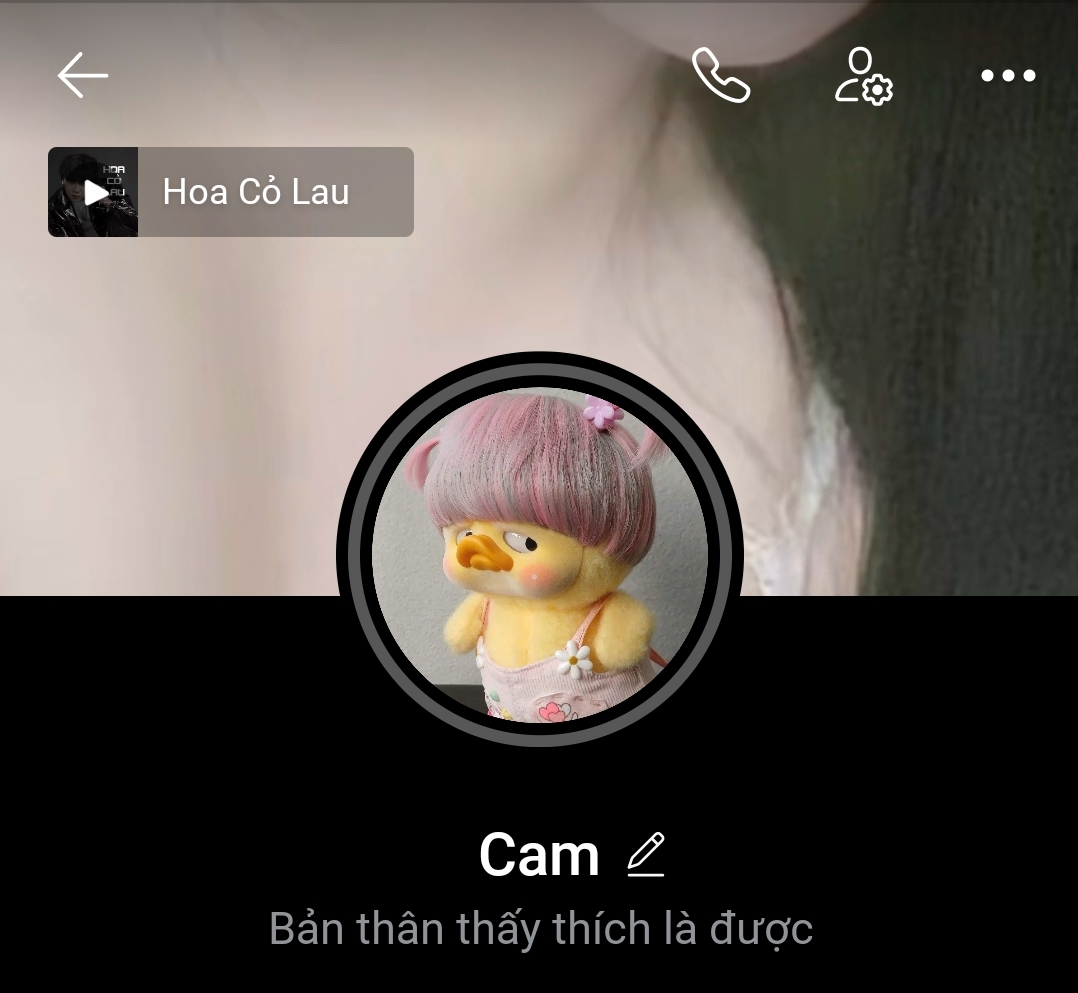
Task: Open the three-dot overflow menu
Action: [x=1008, y=75]
